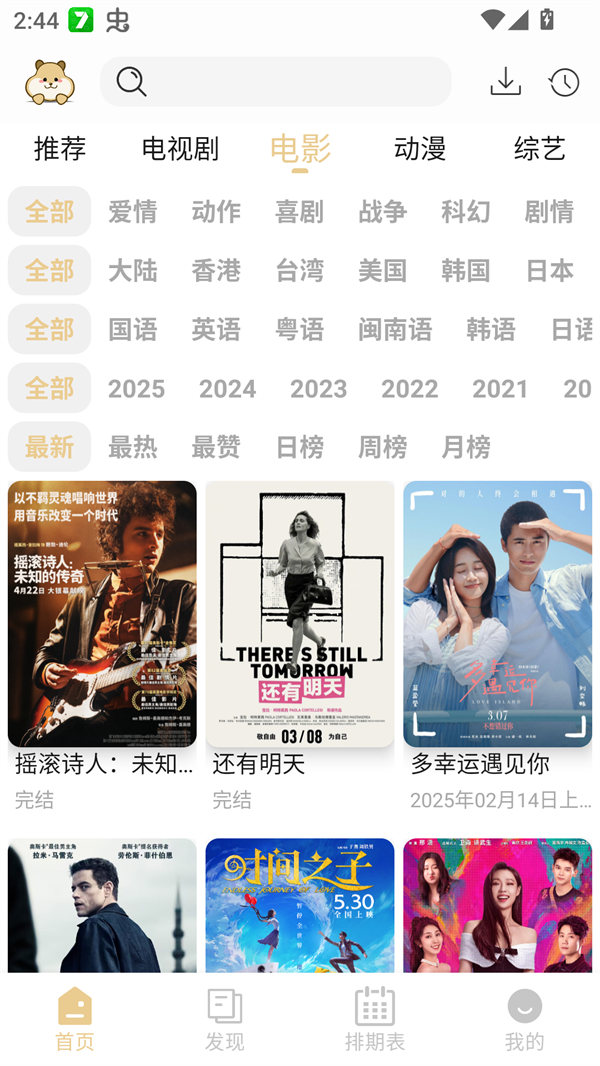Open the 排期表 schedule tab

pyautogui.click(x=375, y=1019)
